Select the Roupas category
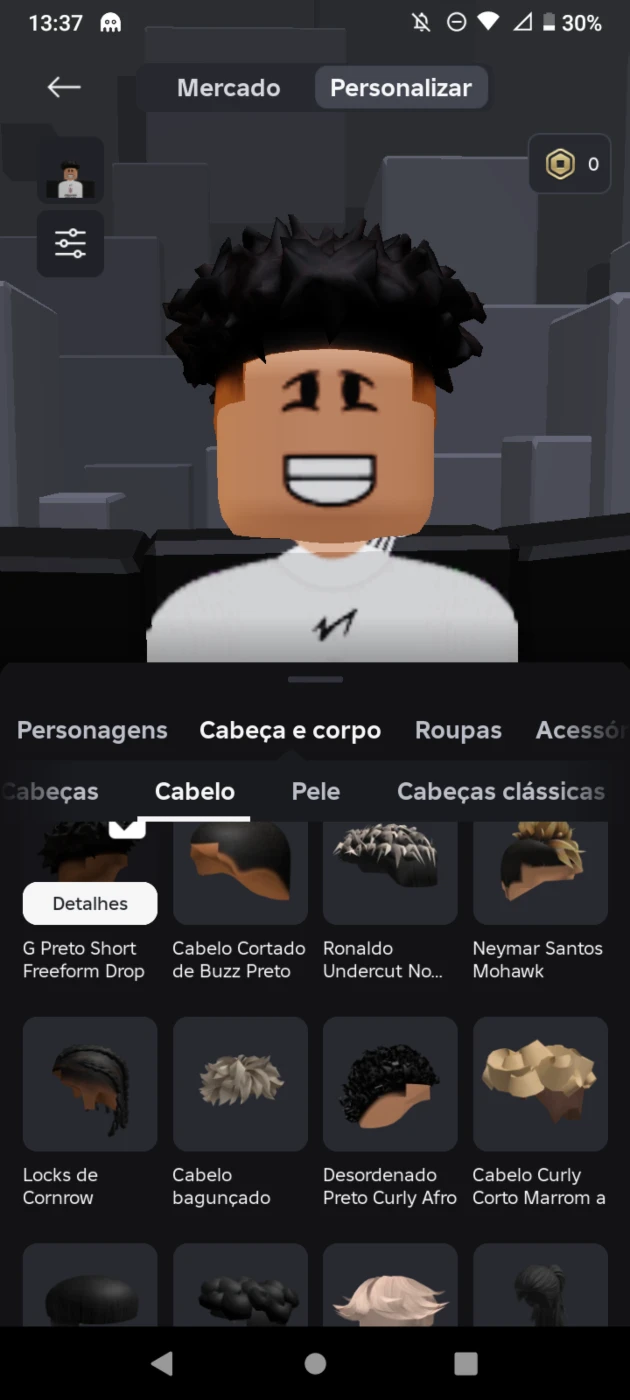This screenshot has width=630, height=1400. click(x=458, y=730)
